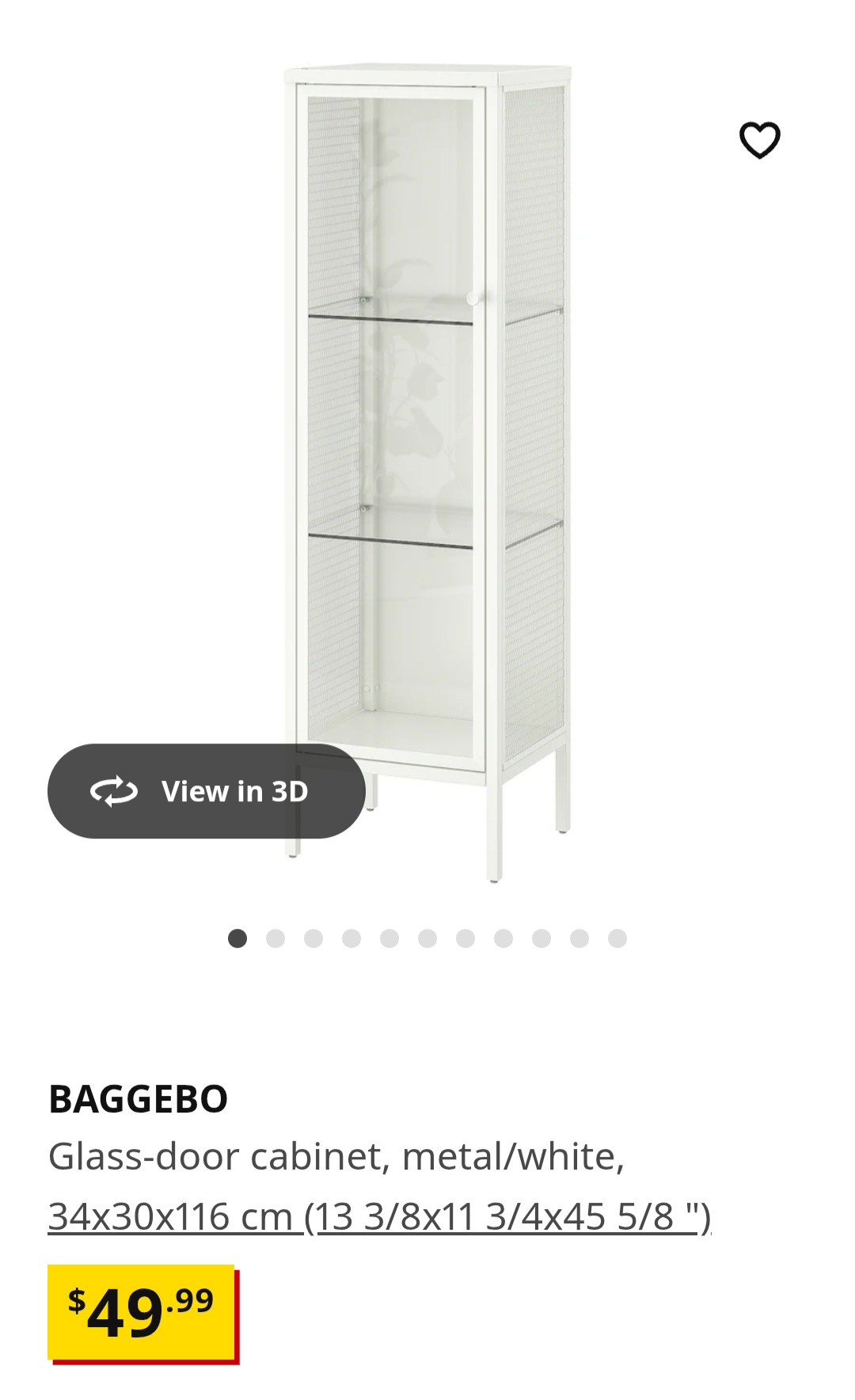This screenshot has height=1400, width=855.
Task: Open the BAGGEBO cabinet product photo
Action: coord(427,472)
